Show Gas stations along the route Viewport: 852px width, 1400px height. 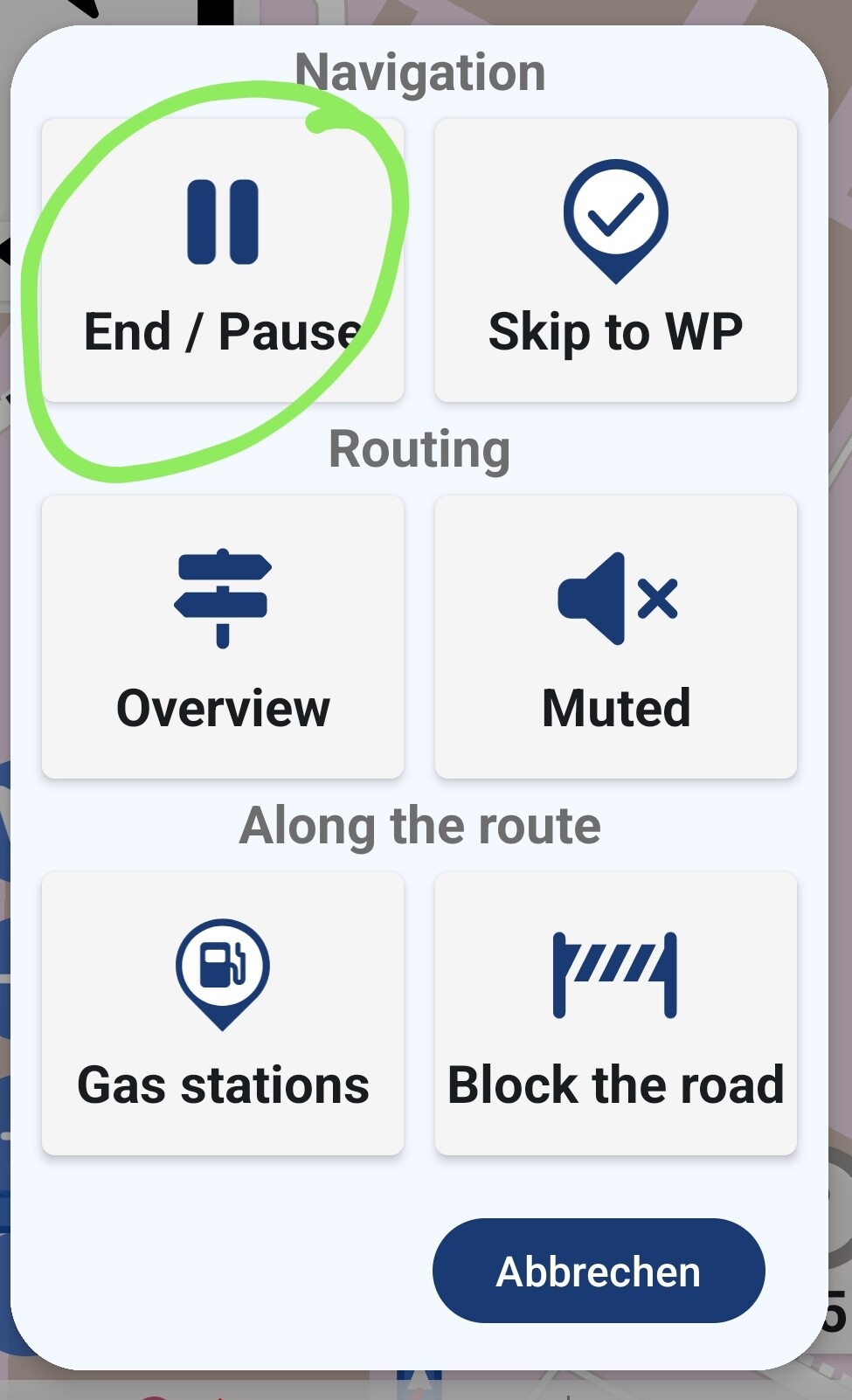point(223,1014)
